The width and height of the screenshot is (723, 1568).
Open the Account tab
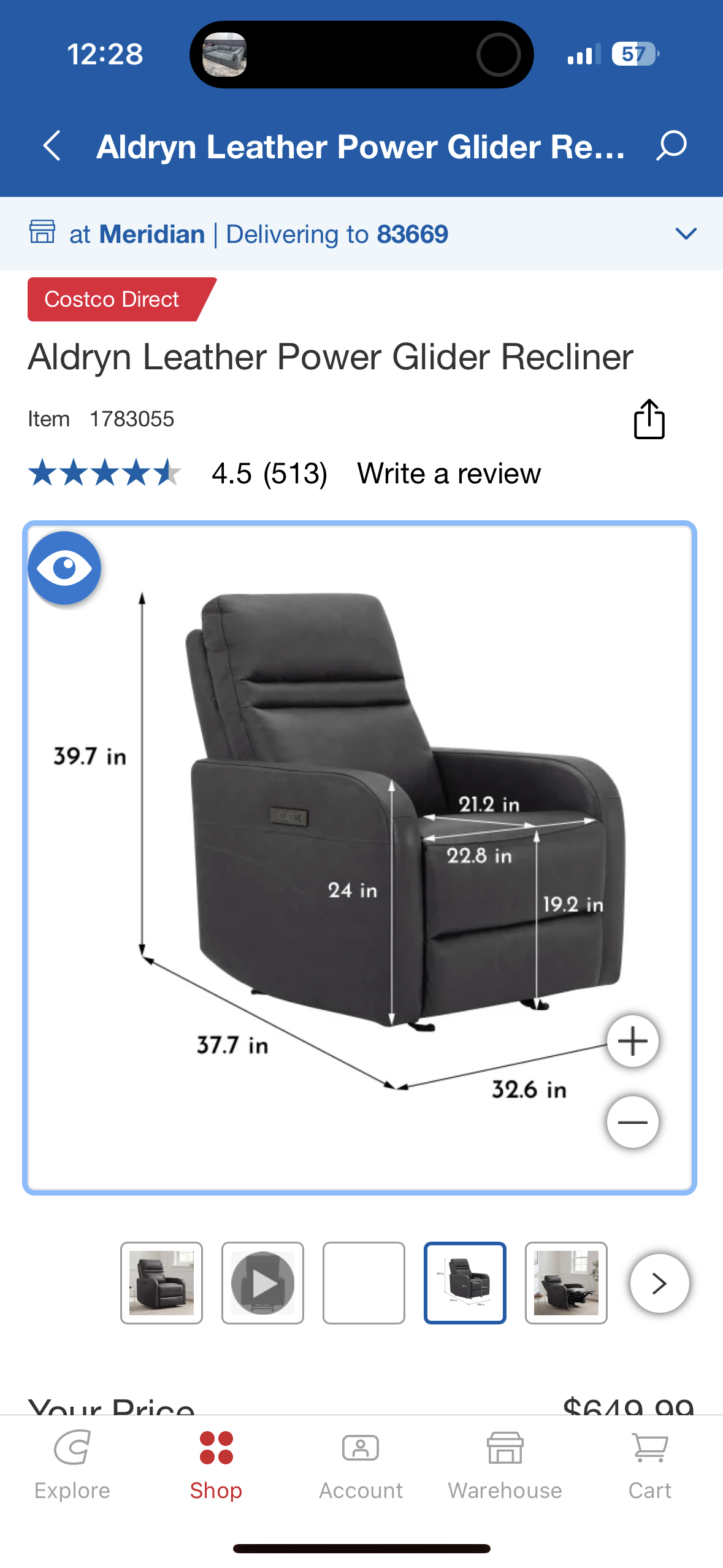(x=361, y=1465)
